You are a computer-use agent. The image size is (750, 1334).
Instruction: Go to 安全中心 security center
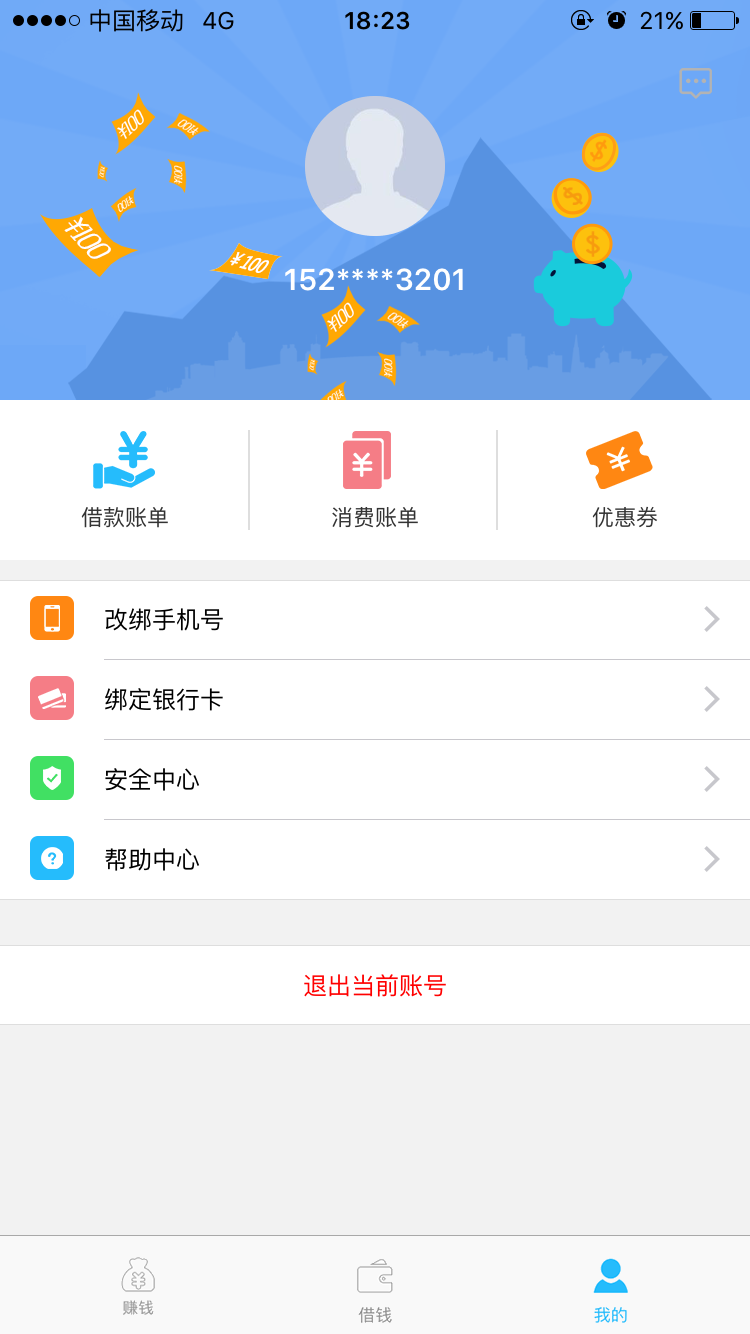pyautogui.click(x=375, y=780)
